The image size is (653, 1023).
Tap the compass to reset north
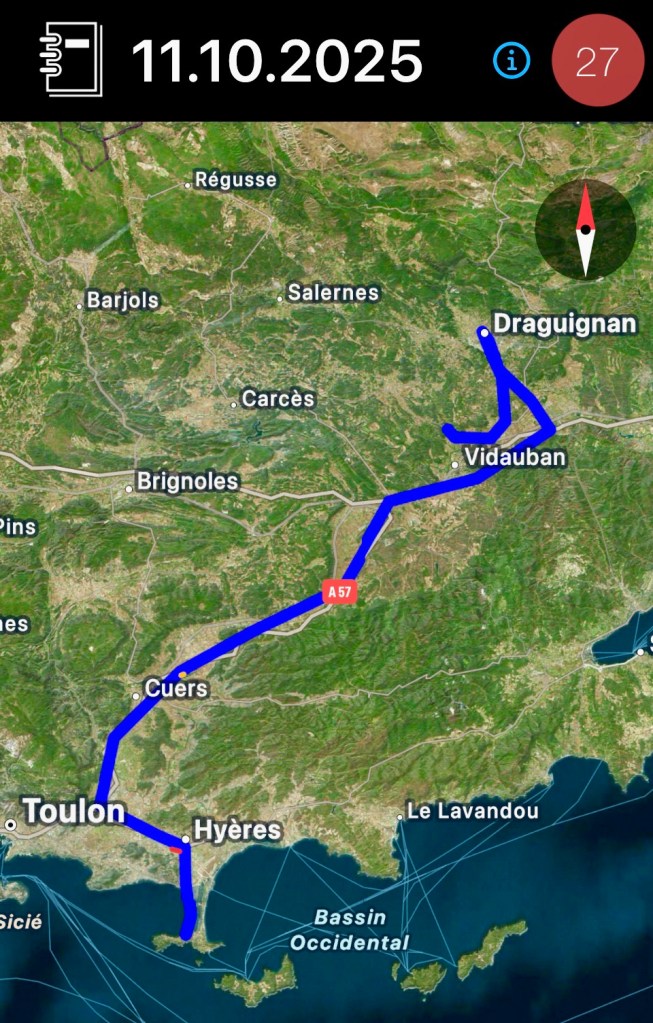tap(585, 229)
